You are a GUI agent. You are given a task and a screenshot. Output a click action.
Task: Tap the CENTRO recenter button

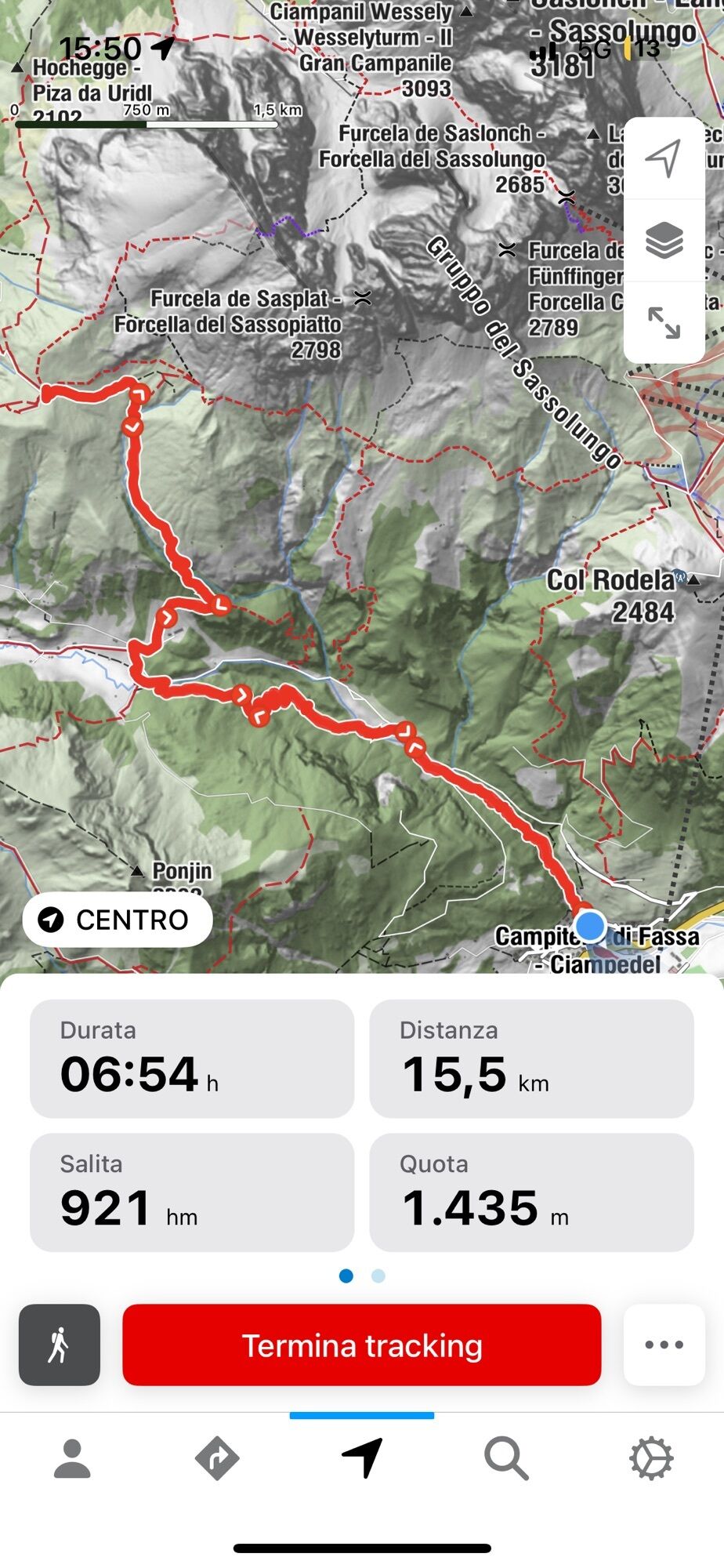coord(118,920)
